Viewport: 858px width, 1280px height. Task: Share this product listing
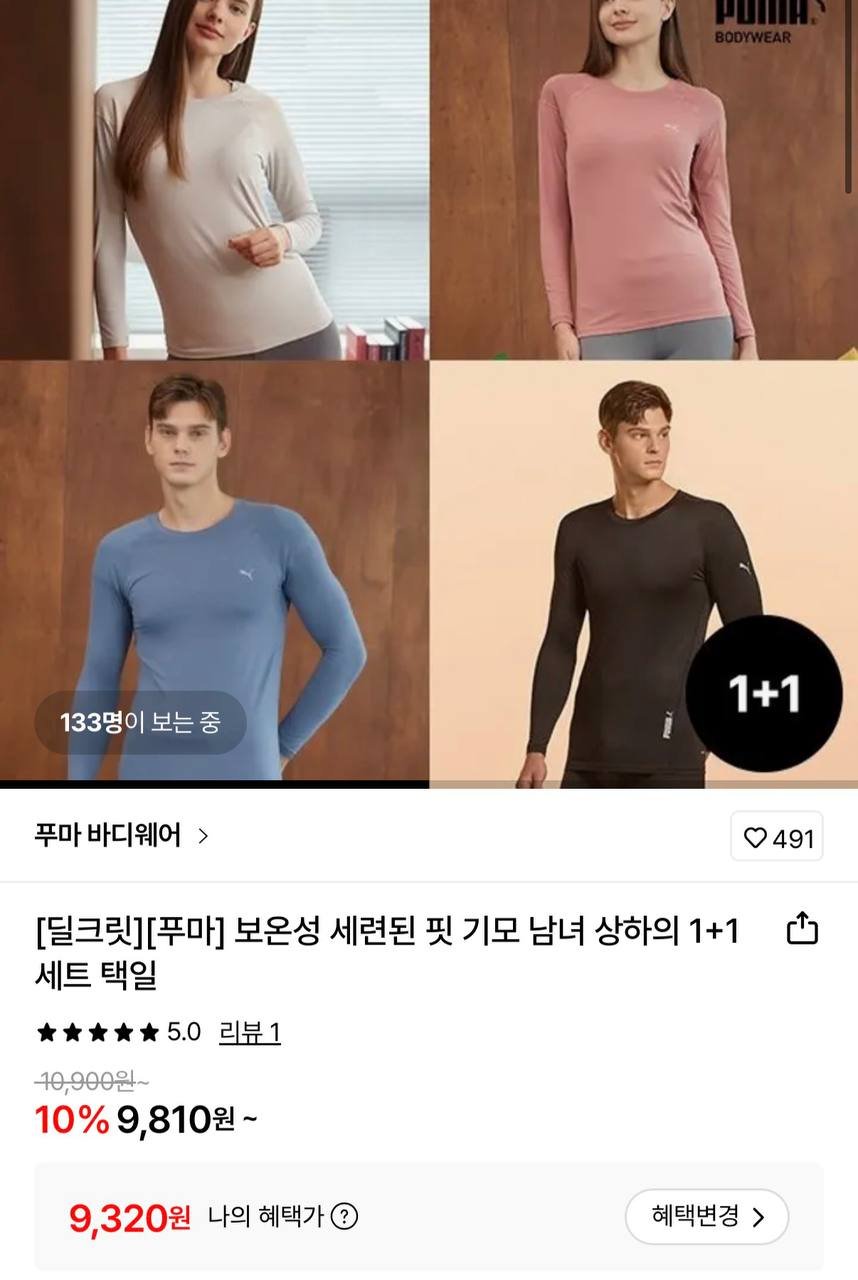802,930
